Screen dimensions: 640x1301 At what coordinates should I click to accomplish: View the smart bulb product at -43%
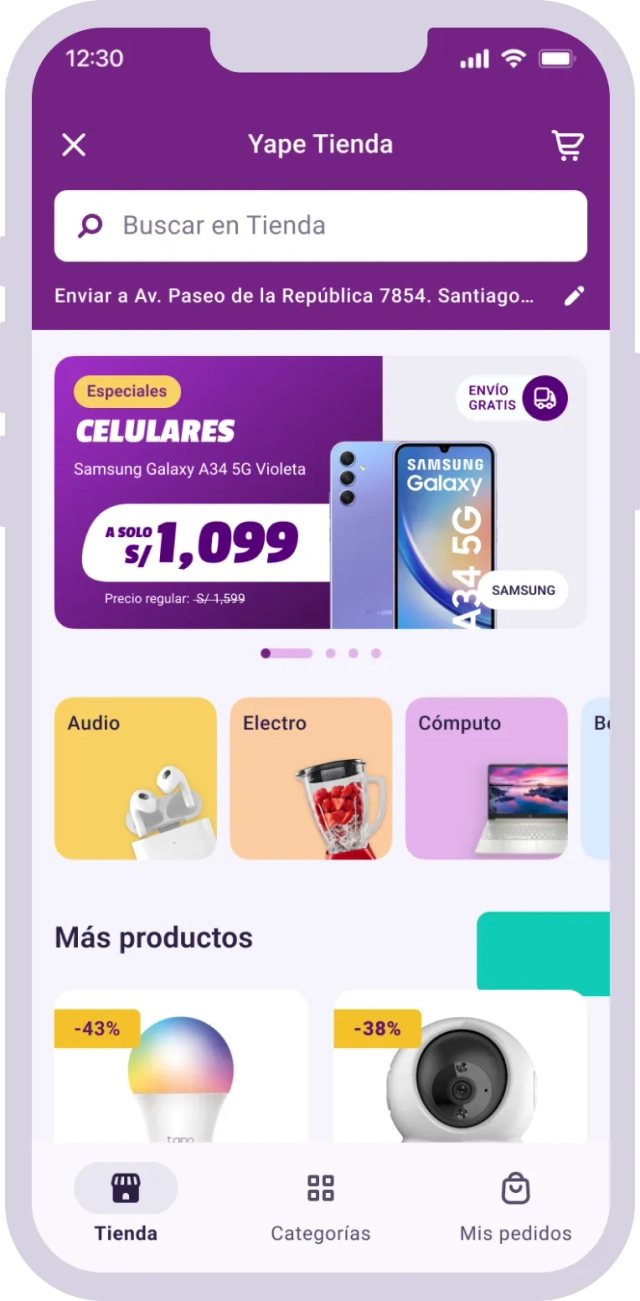click(x=180, y=1067)
